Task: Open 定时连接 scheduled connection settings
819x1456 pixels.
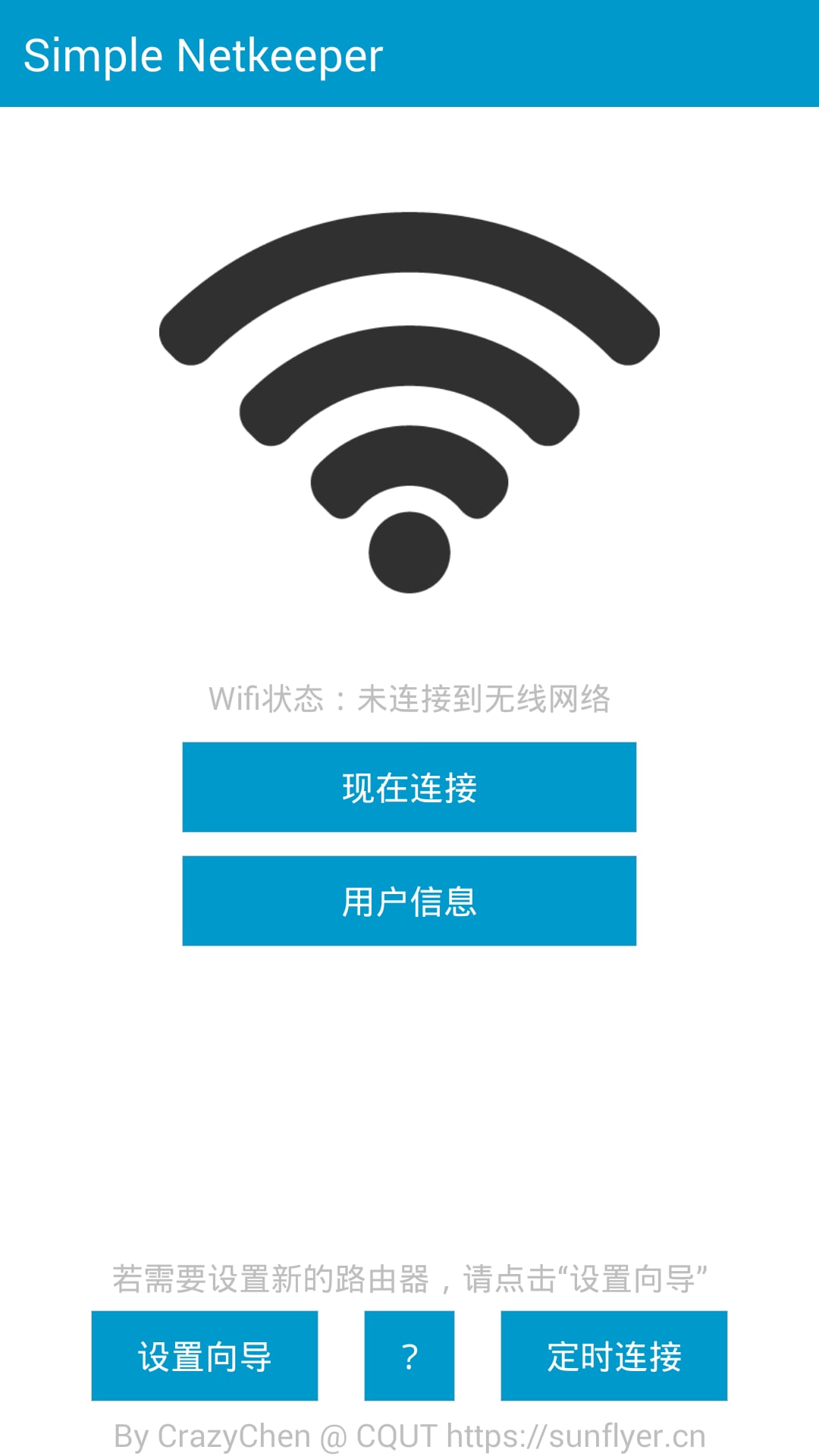Action: pyautogui.click(x=614, y=1357)
